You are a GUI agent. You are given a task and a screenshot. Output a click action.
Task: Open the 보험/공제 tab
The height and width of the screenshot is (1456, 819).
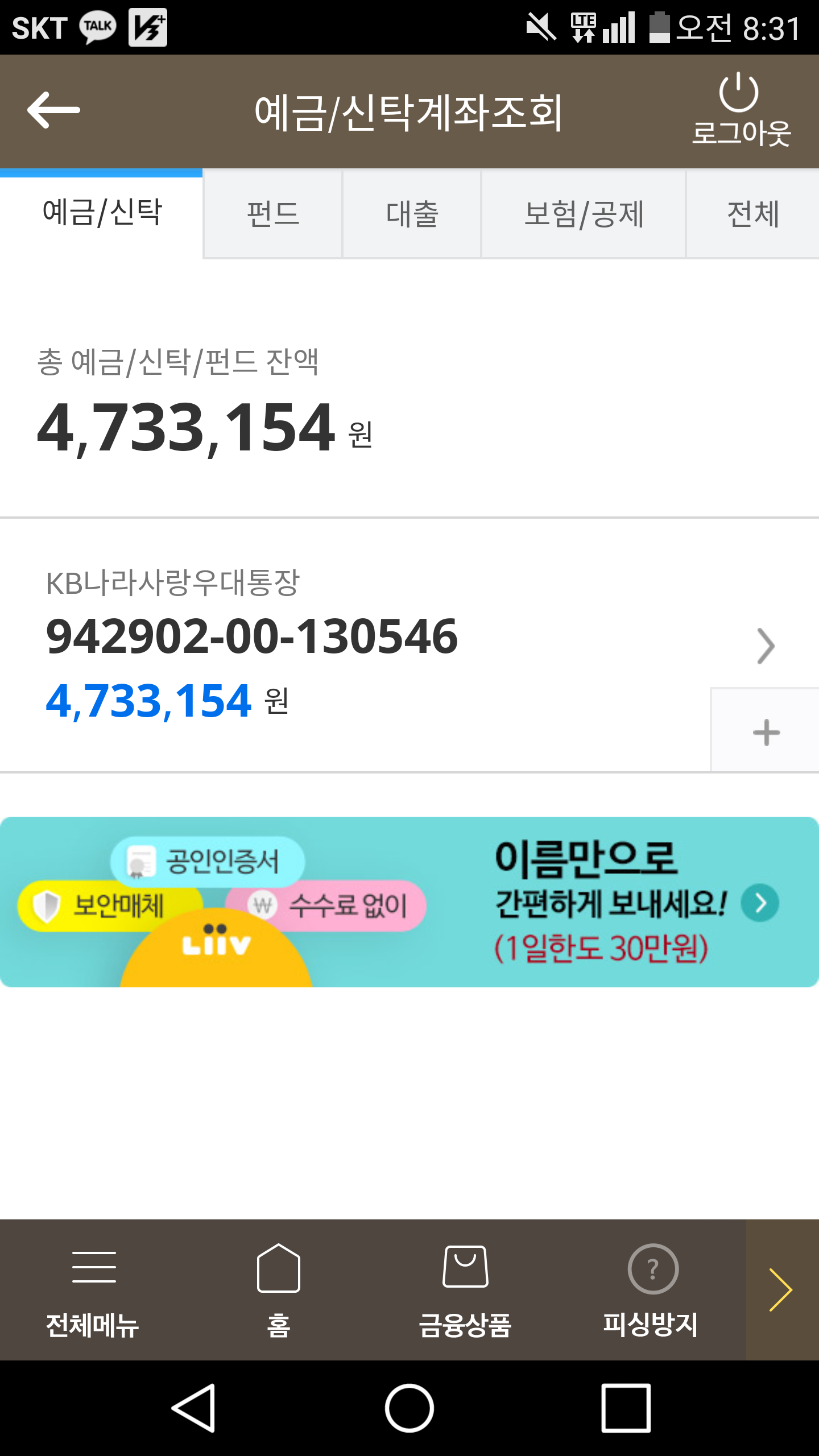(x=584, y=214)
